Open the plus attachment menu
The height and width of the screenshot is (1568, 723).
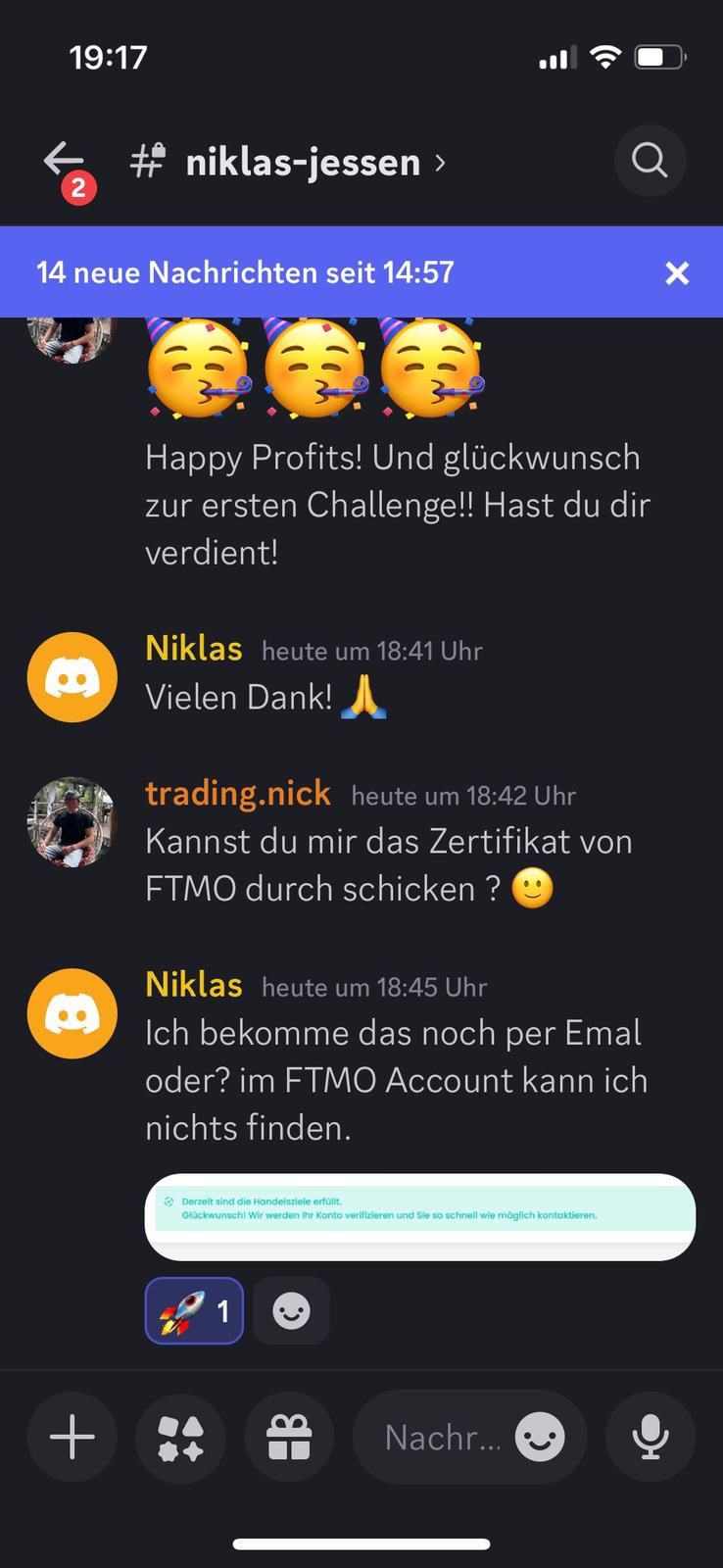coord(72,1438)
